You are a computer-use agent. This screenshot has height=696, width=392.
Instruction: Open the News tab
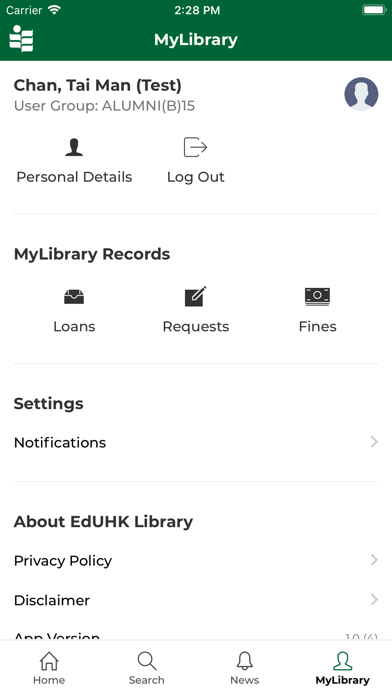(245, 668)
